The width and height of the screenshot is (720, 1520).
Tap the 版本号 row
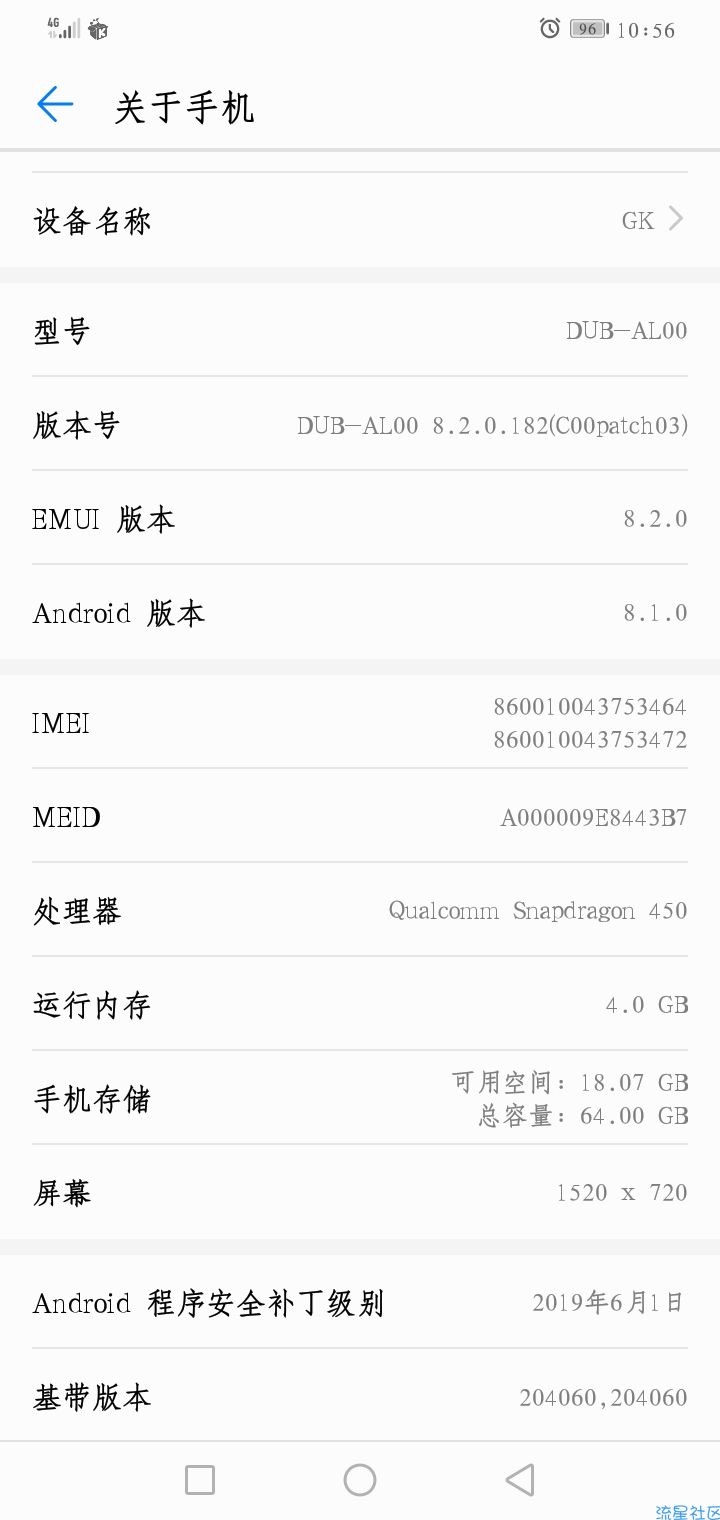360,424
